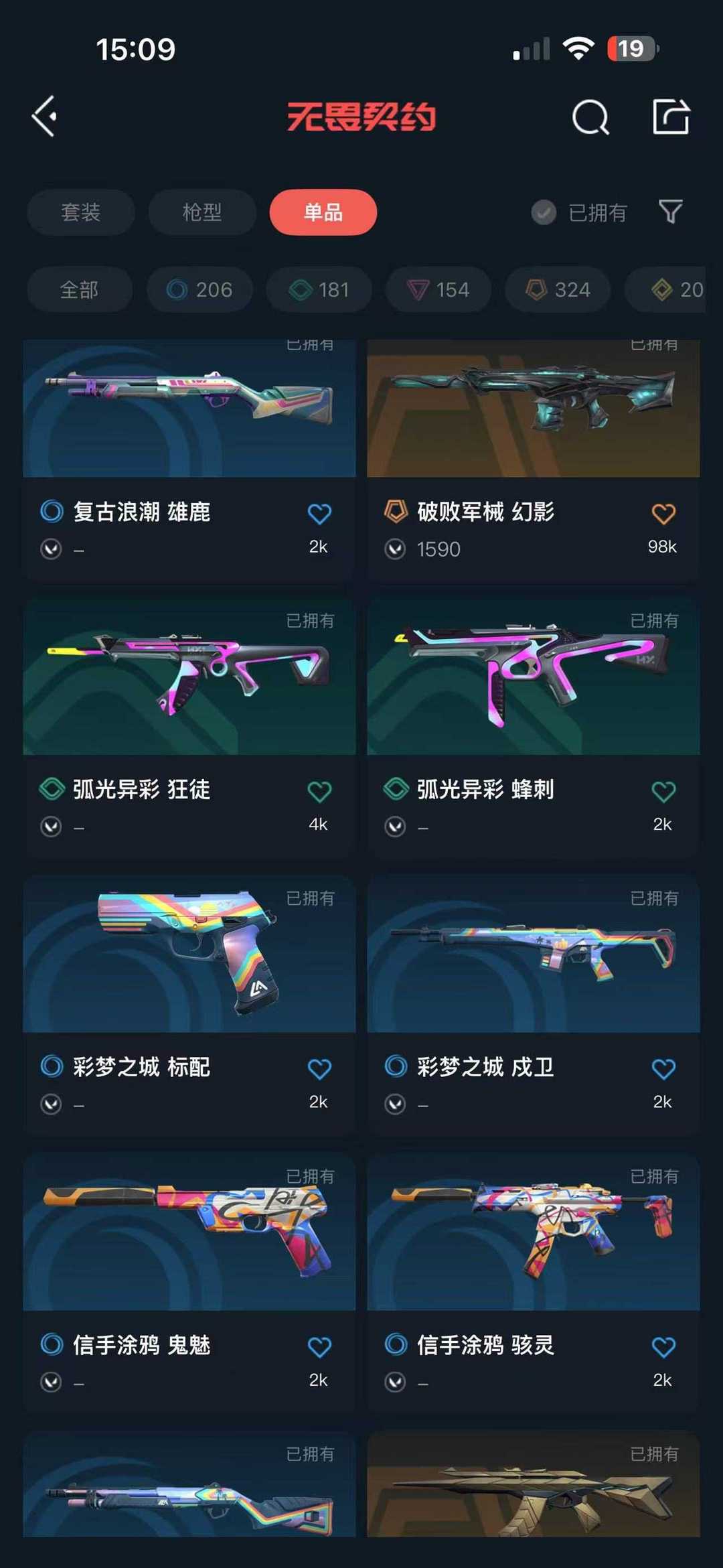Filter by the 324 rarity chip
This screenshot has width=723, height=1568.
click(558, 289)
